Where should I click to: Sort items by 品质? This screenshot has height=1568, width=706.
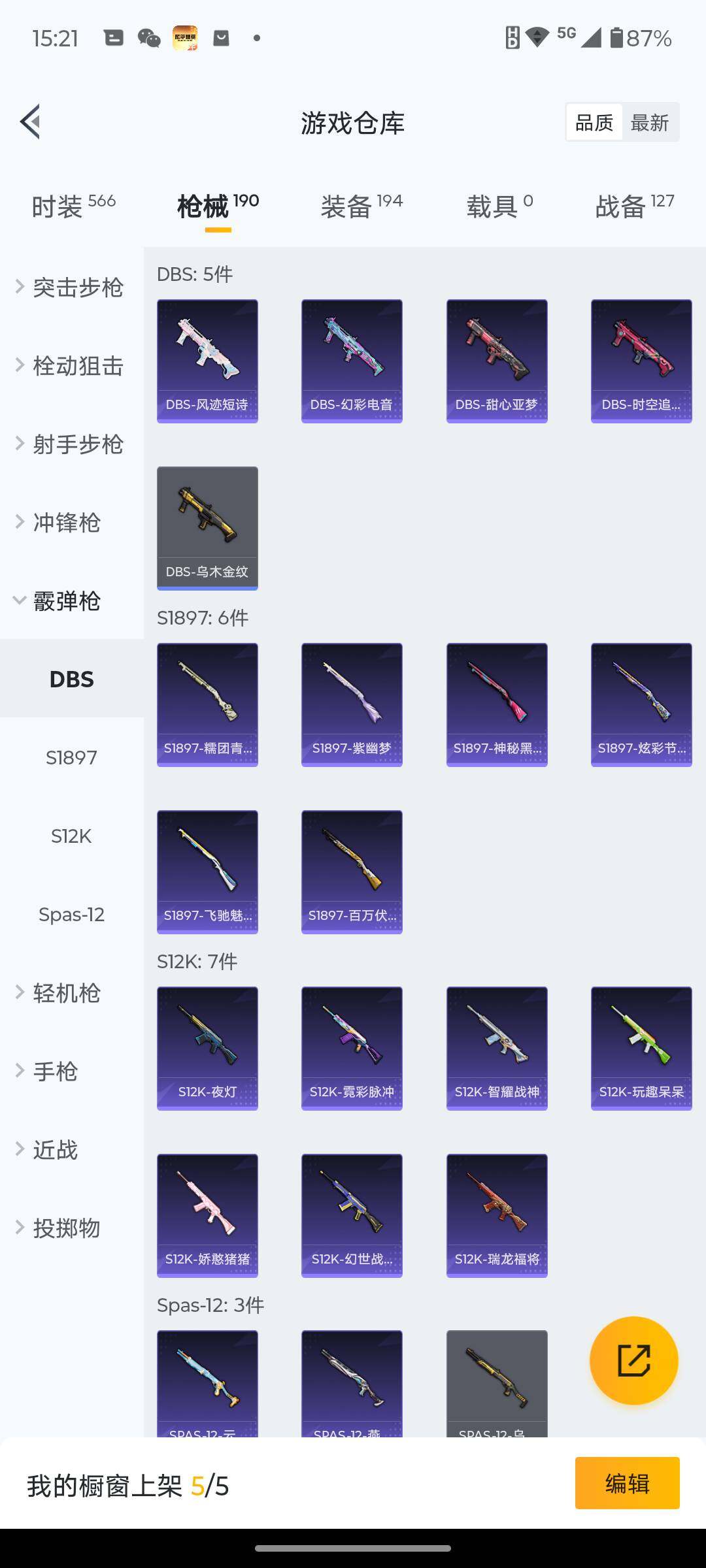(594, 122)
